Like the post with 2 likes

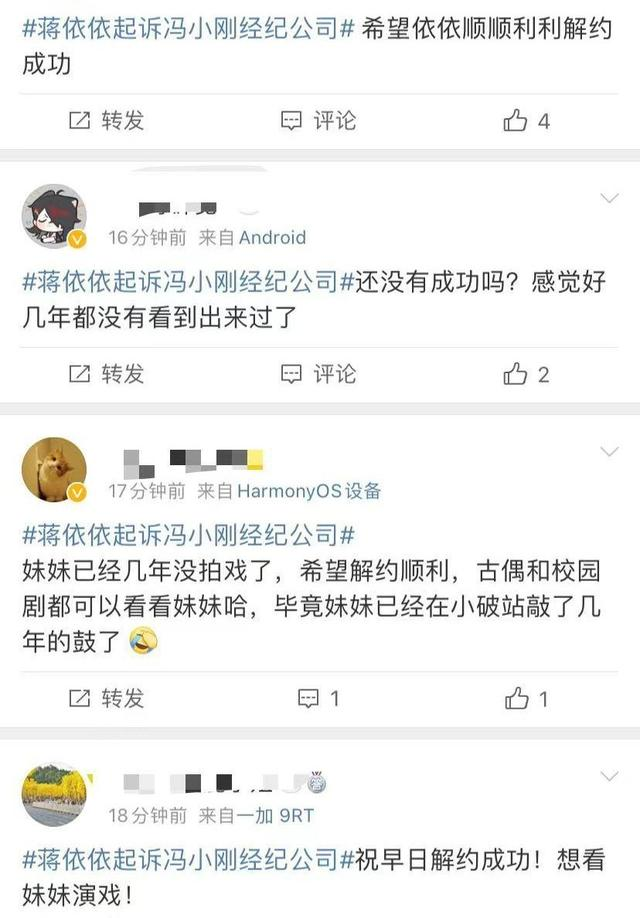point(526,374)
